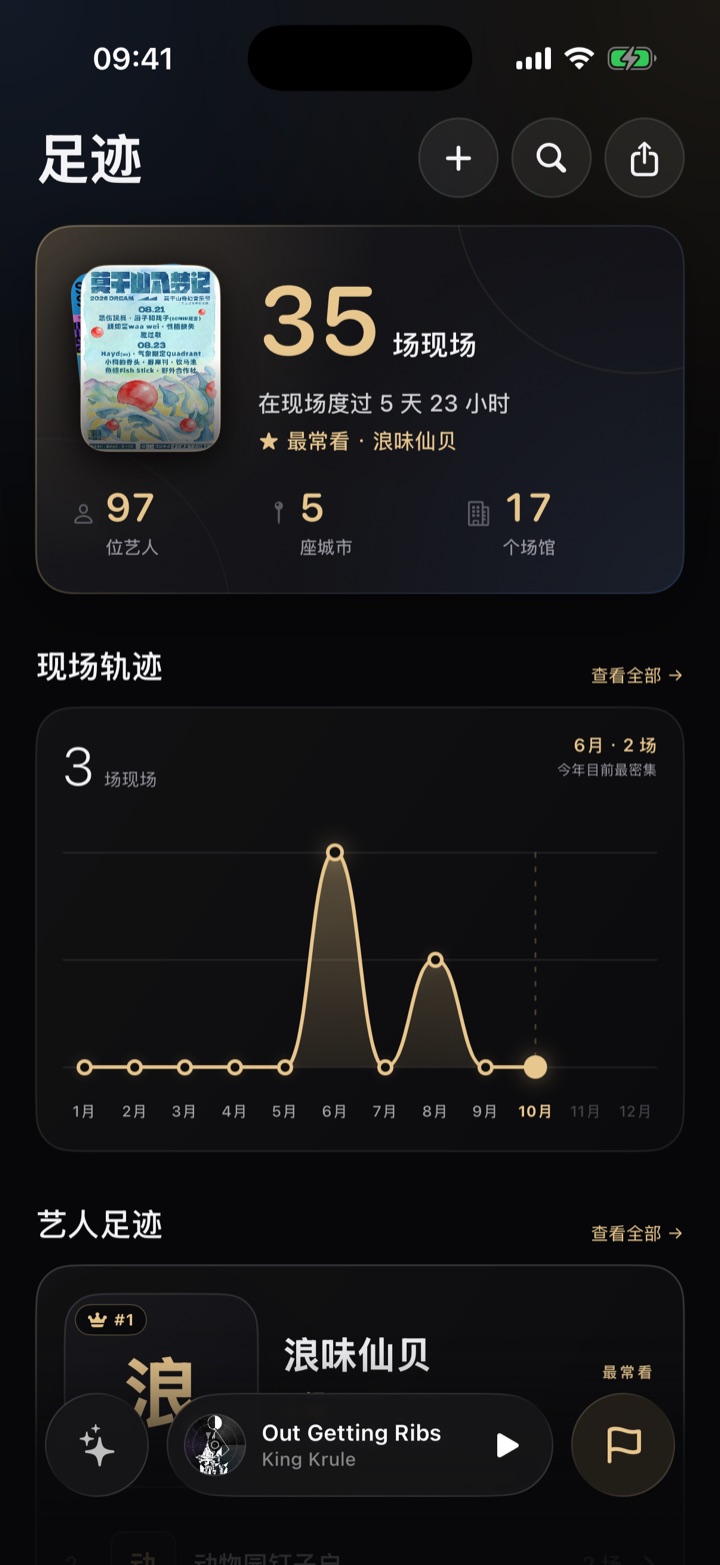The height and width of the screenshot is (1565, 720).
Task: View all under 艺人足迹
Action: pyautogui.click(x=636, y=1234)
